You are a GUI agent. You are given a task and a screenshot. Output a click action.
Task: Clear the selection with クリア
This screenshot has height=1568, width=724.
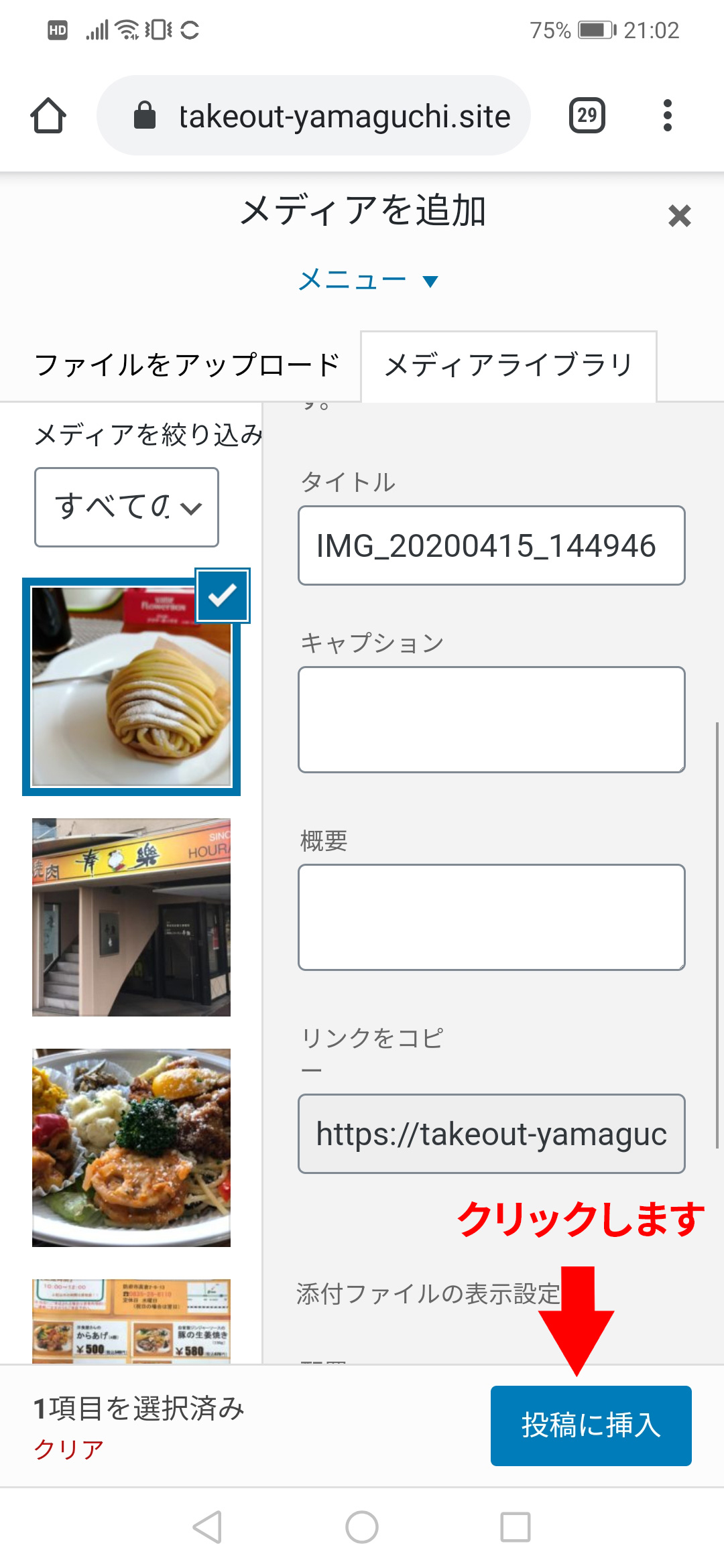(x=68, y=1449)
